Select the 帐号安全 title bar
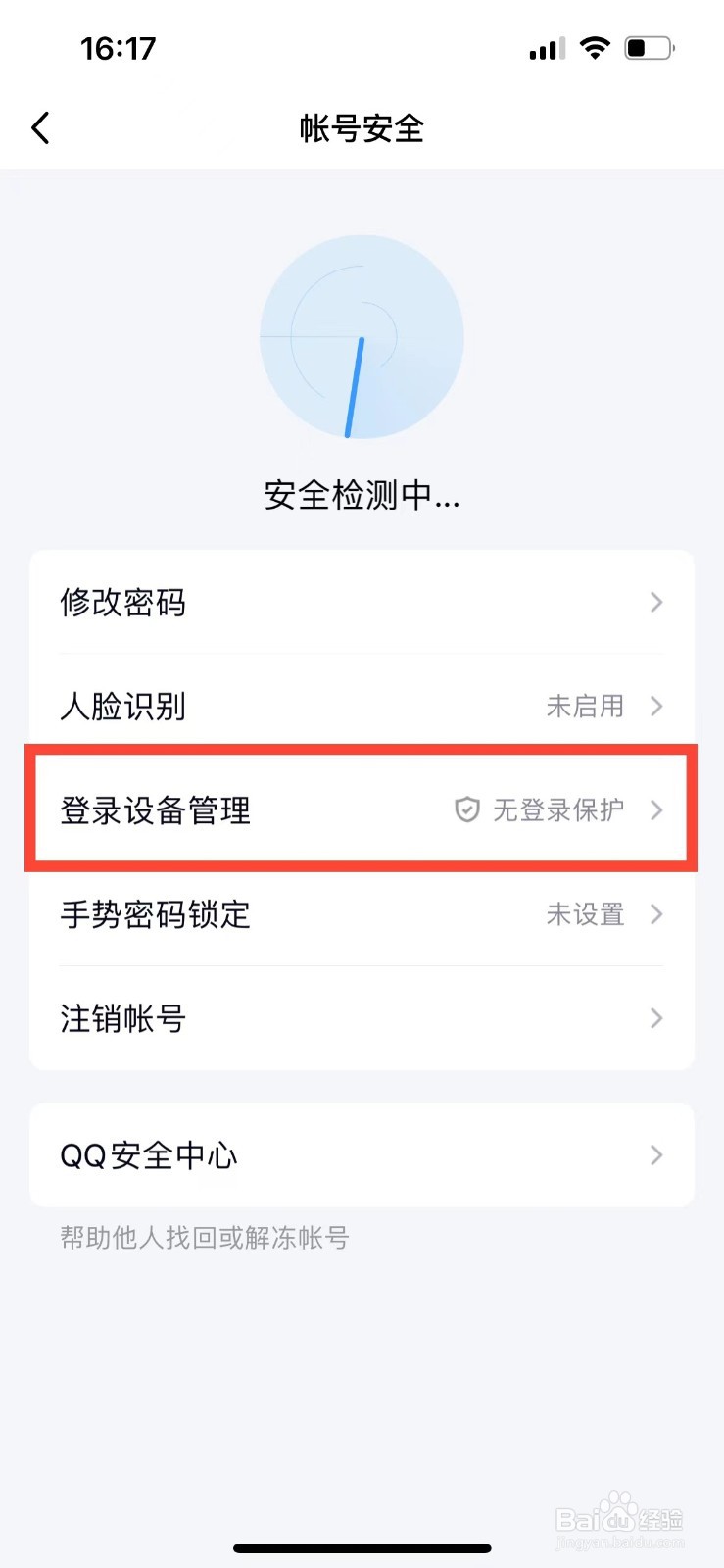Image resolution: width=724 pixels, height=1568 pixels. click(x=362, y=128)
